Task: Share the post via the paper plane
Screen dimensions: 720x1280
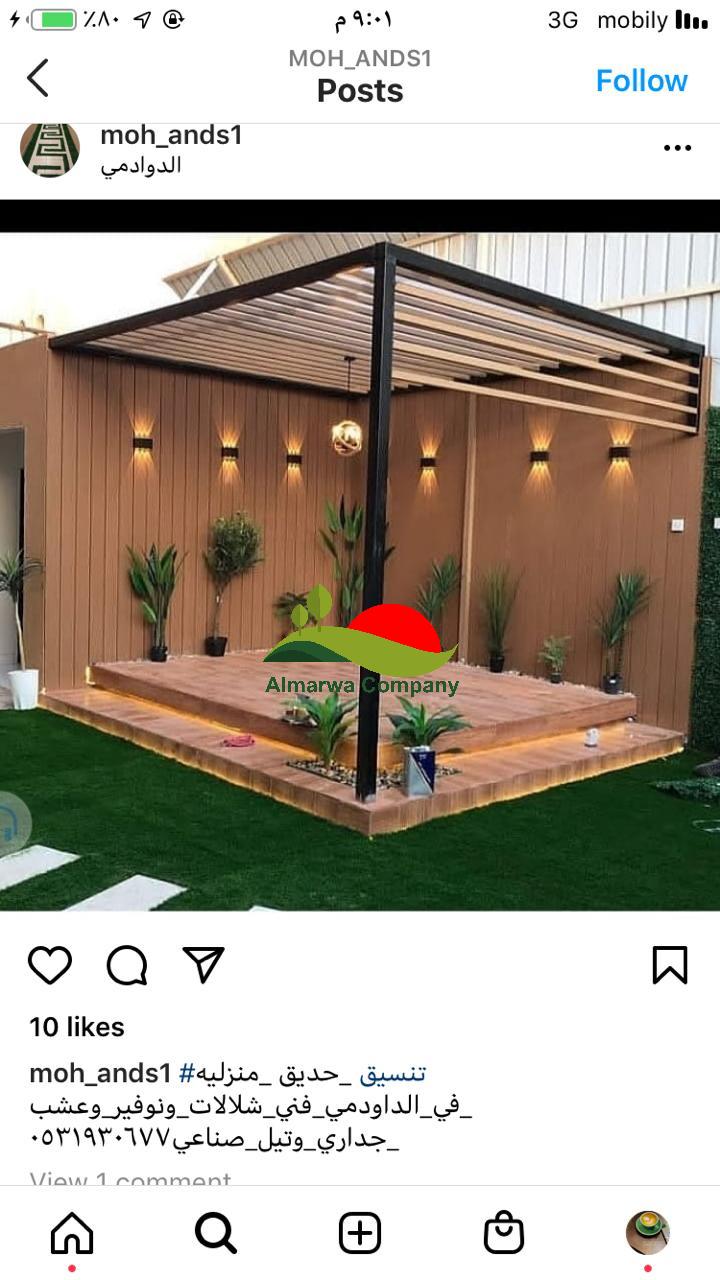Action: click(x=204, y=965)
